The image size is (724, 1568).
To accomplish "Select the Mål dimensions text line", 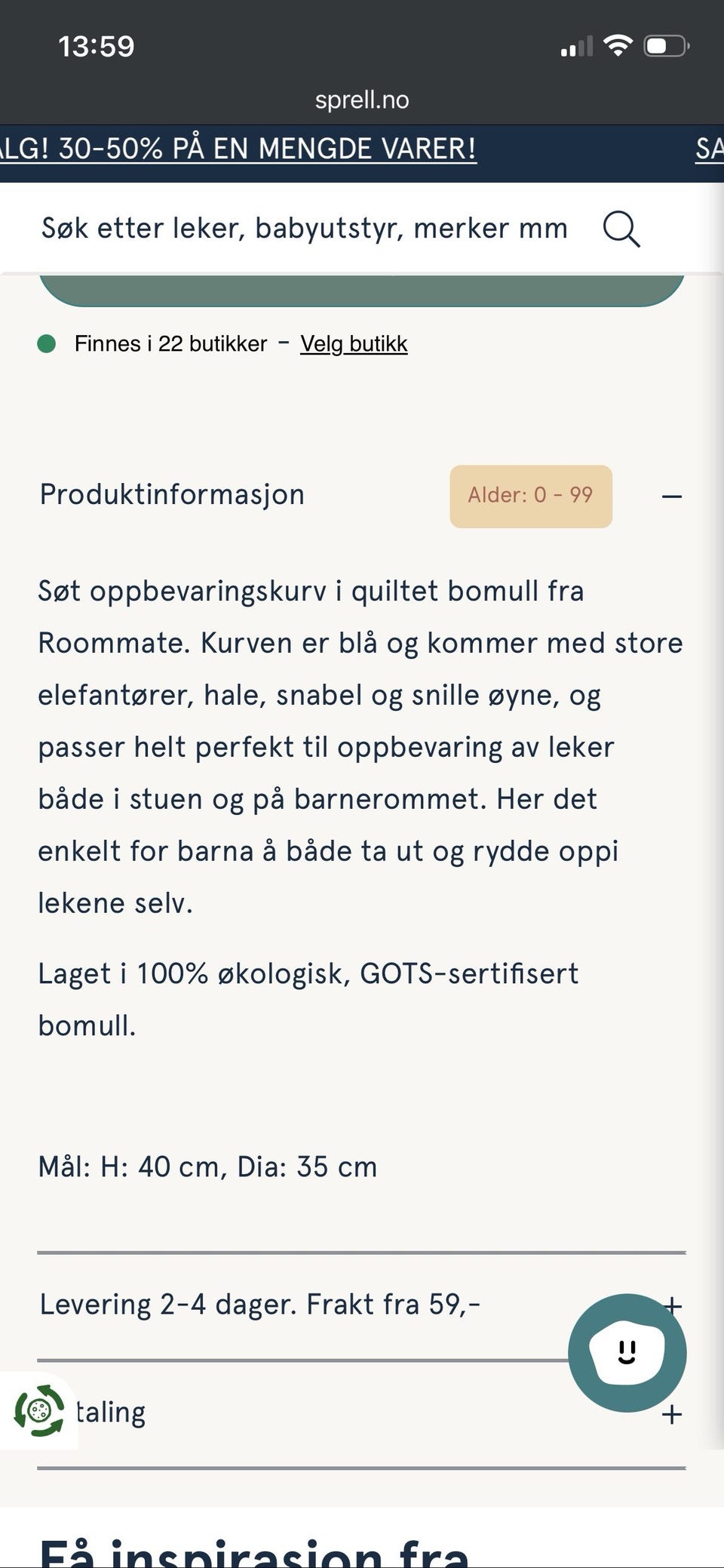I will pyautogui.click(x=208, y=1167).
